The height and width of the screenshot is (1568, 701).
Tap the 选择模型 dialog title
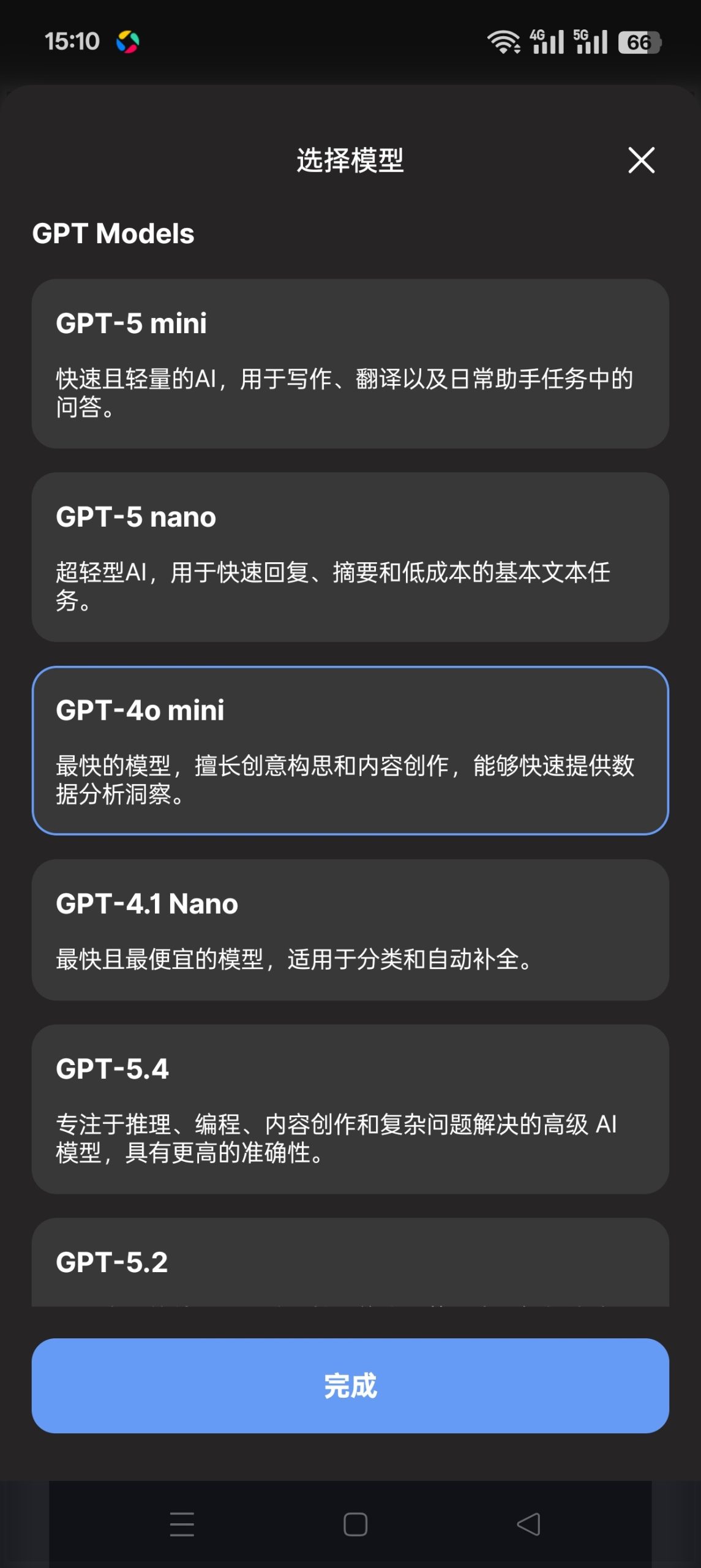point(350,161)
